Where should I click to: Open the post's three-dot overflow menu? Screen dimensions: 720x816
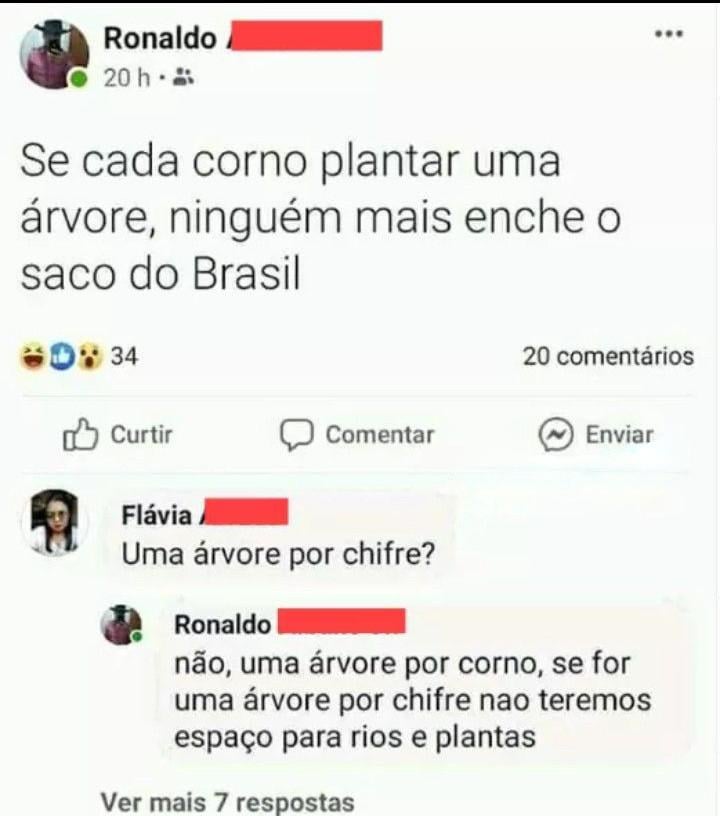(668, 33)
